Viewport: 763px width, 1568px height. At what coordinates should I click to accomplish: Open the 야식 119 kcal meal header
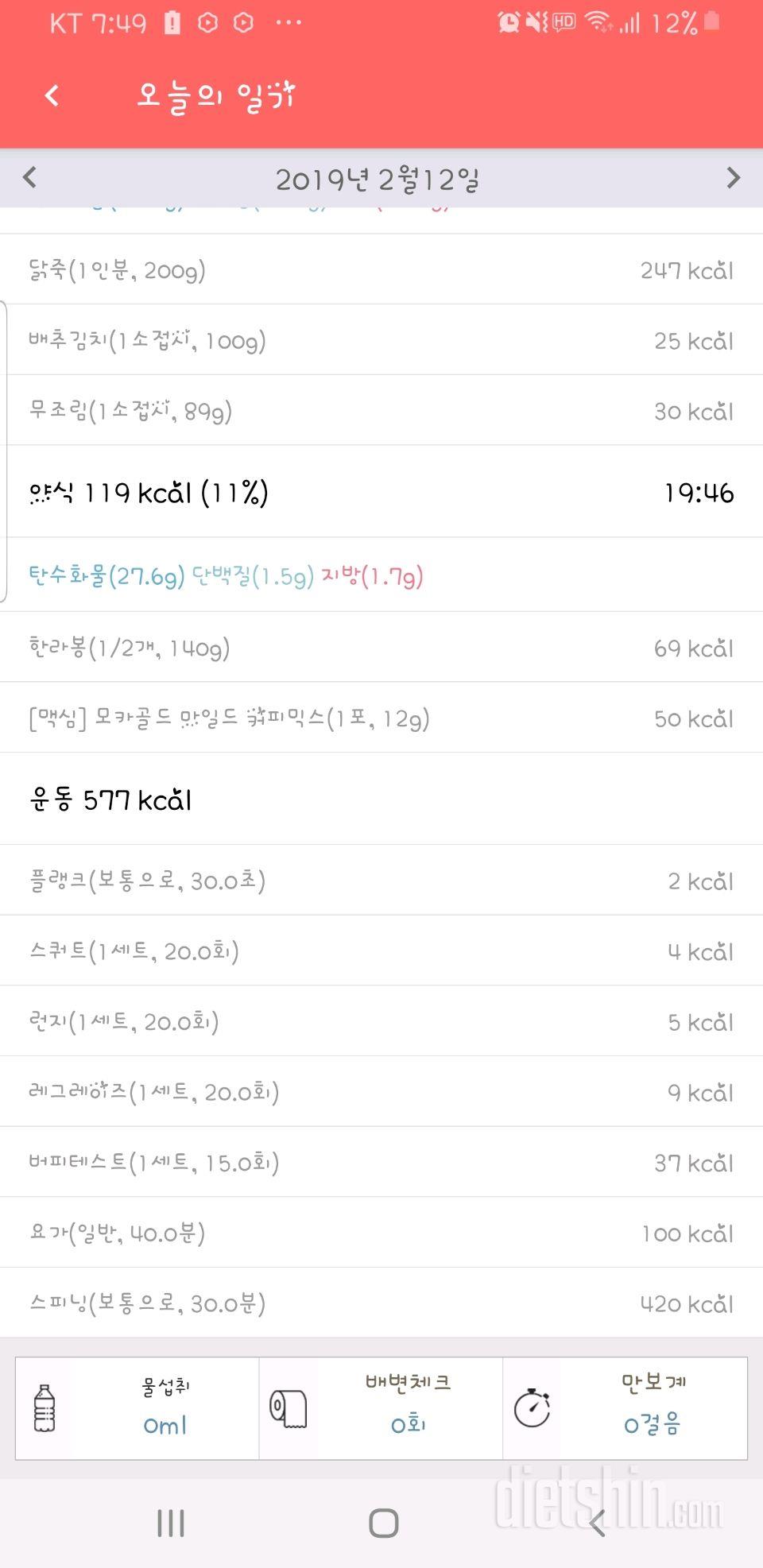(381, 492)
